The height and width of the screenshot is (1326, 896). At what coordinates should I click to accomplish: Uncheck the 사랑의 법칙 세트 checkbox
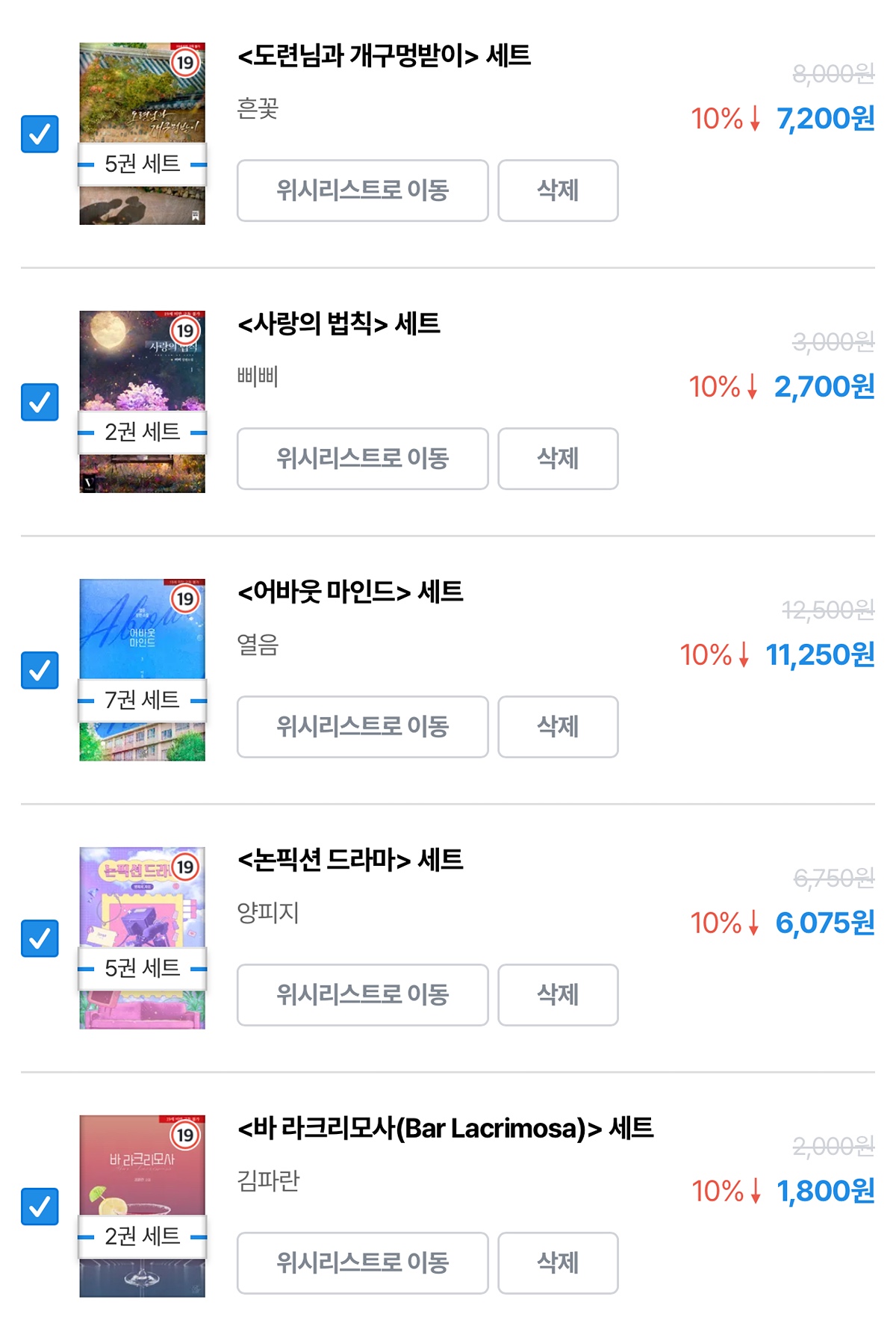[40, 402]
